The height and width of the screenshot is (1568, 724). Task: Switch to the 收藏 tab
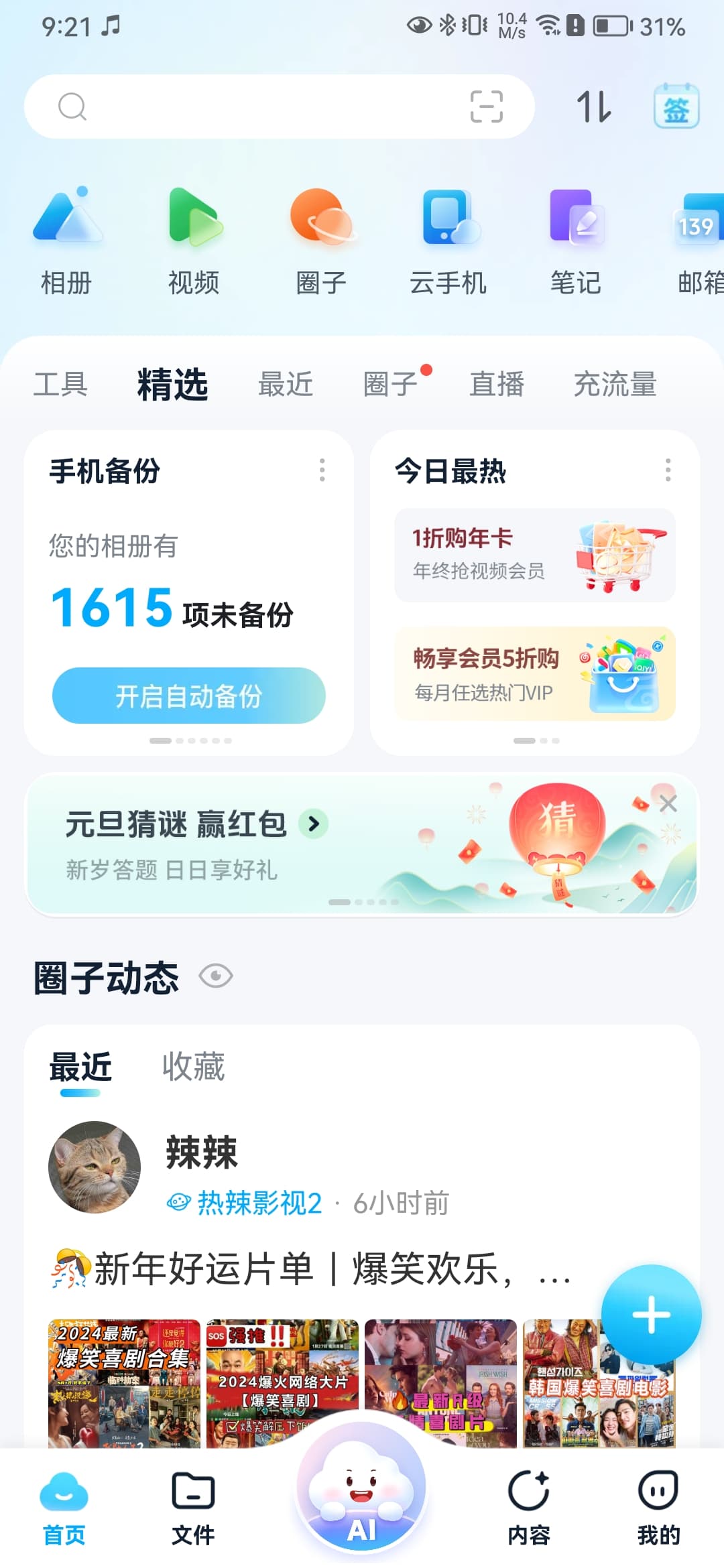(x=193, y=1066)
